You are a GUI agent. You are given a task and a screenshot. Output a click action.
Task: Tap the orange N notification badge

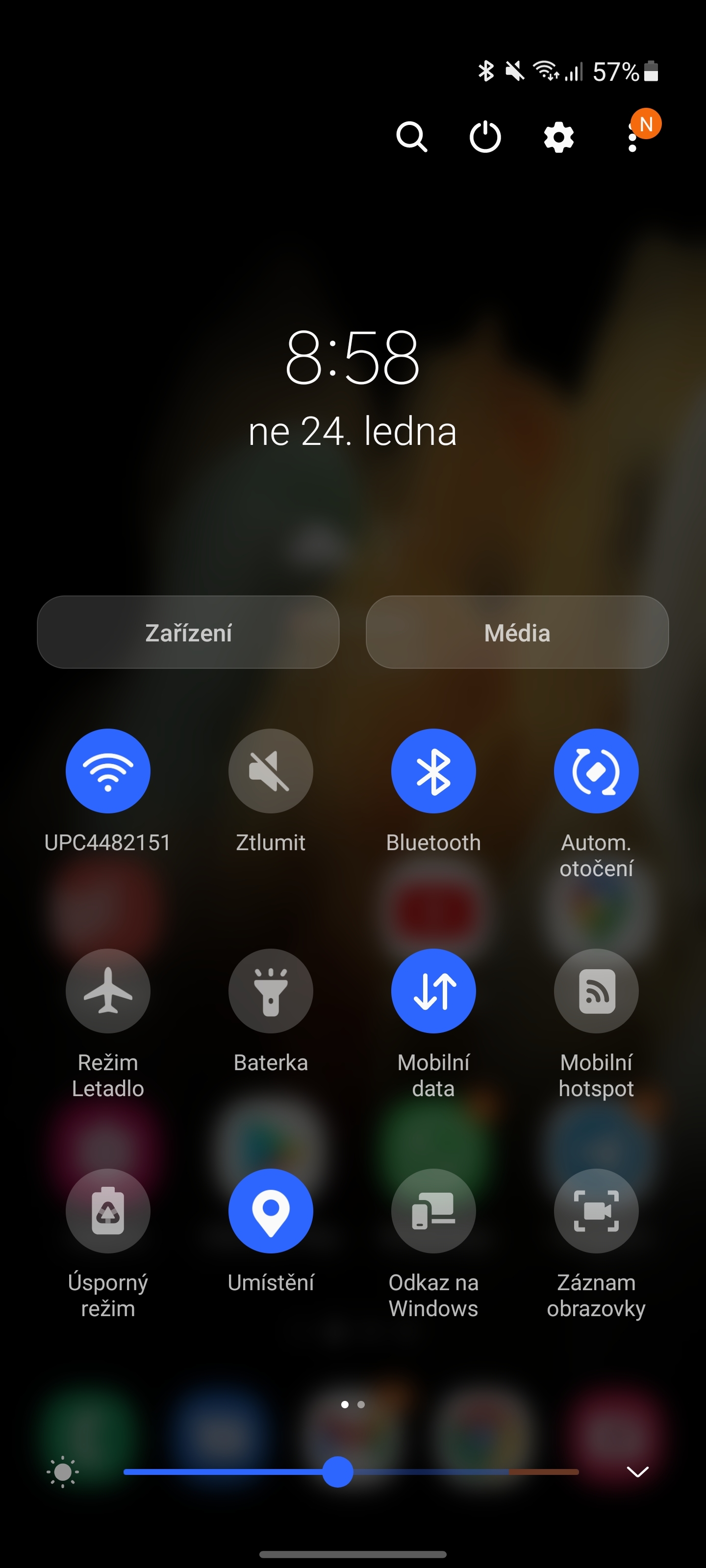647,123
